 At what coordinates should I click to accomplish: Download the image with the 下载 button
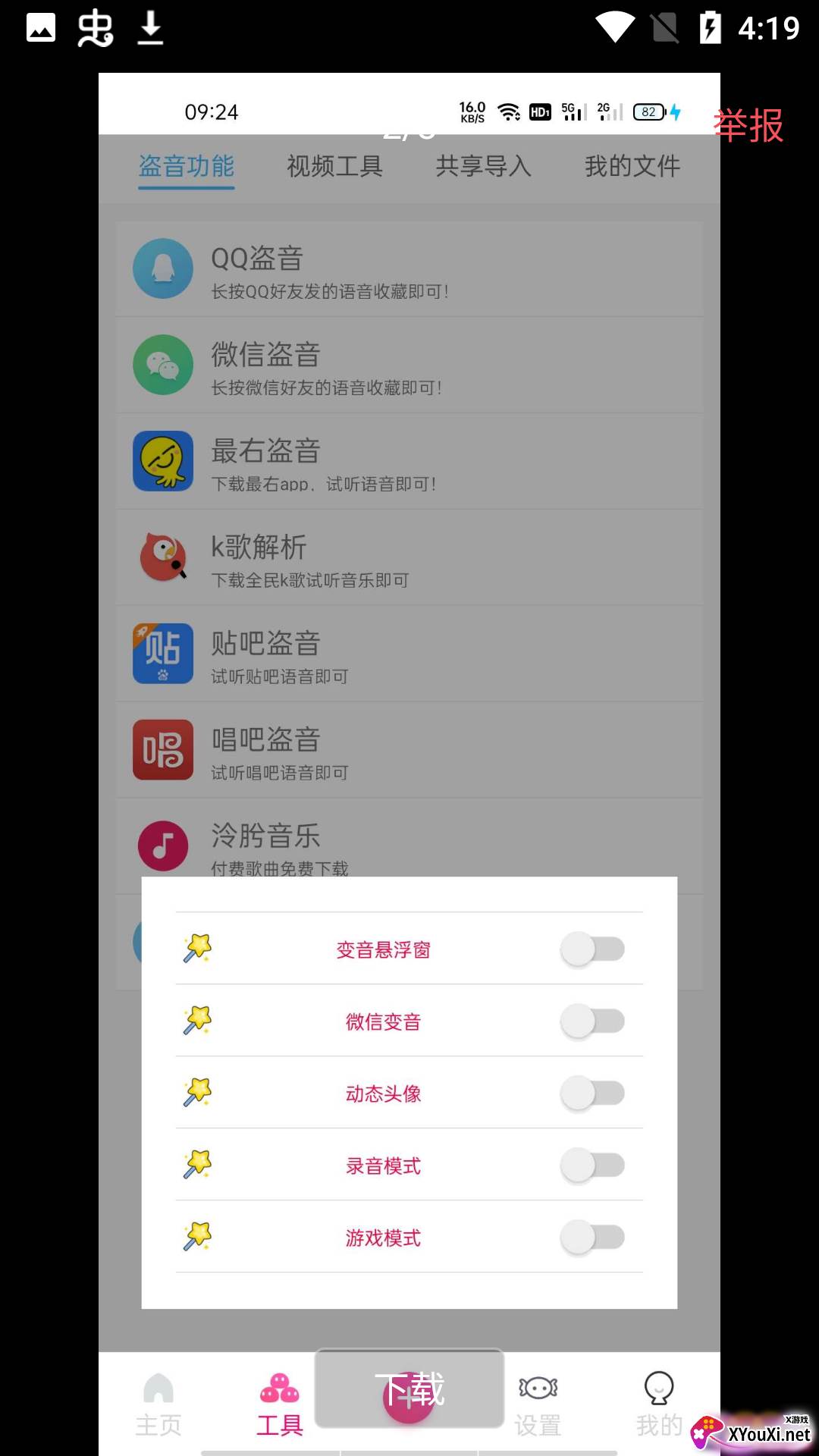[x=409, y=1389]
